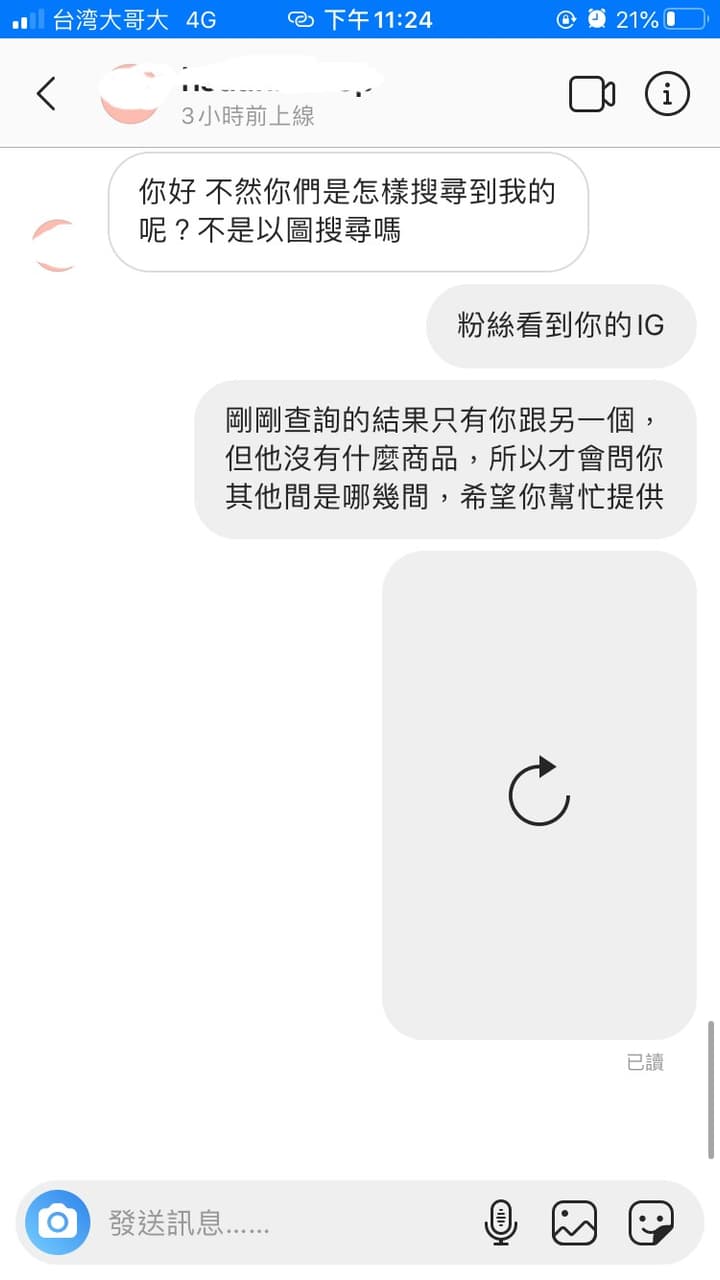Open the sticker picker
Viewport: 720px width, 1280px height.
click(651, 1222)
